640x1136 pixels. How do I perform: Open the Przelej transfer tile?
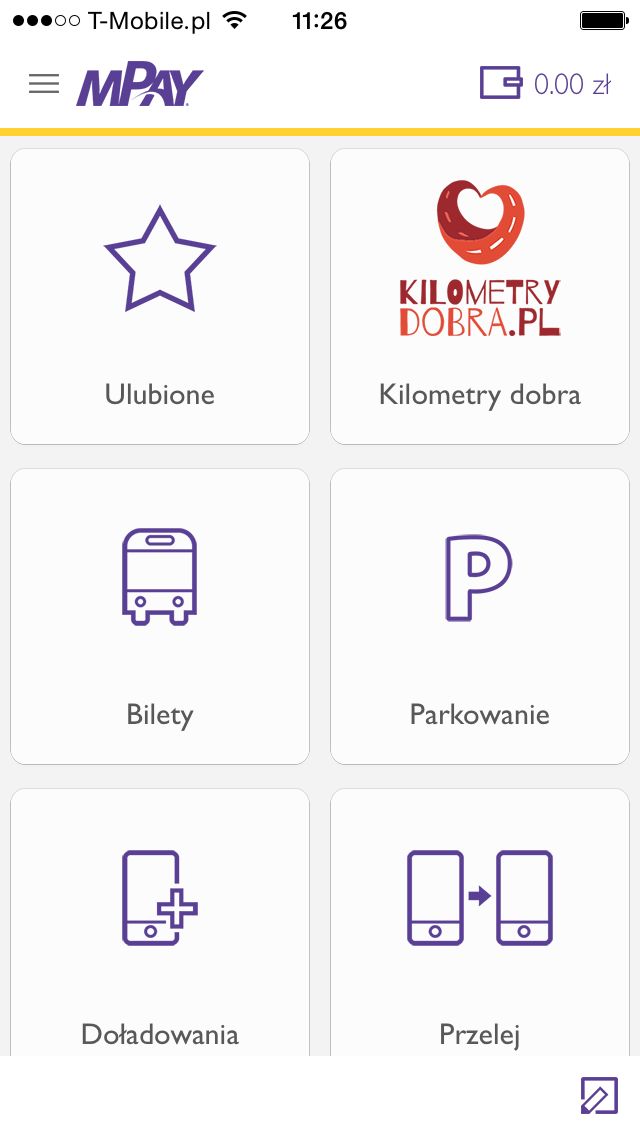(x=480, y=922)
